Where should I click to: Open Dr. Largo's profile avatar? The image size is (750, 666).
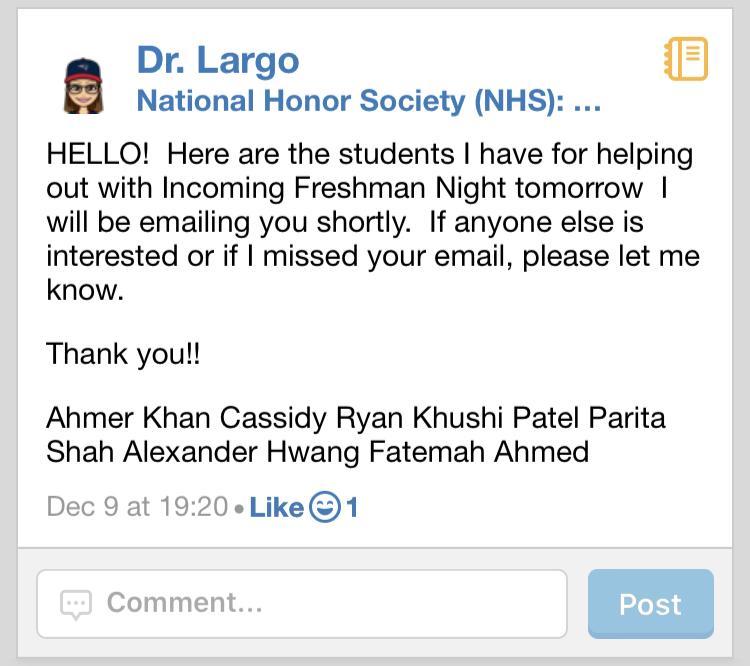pos(84,84)
